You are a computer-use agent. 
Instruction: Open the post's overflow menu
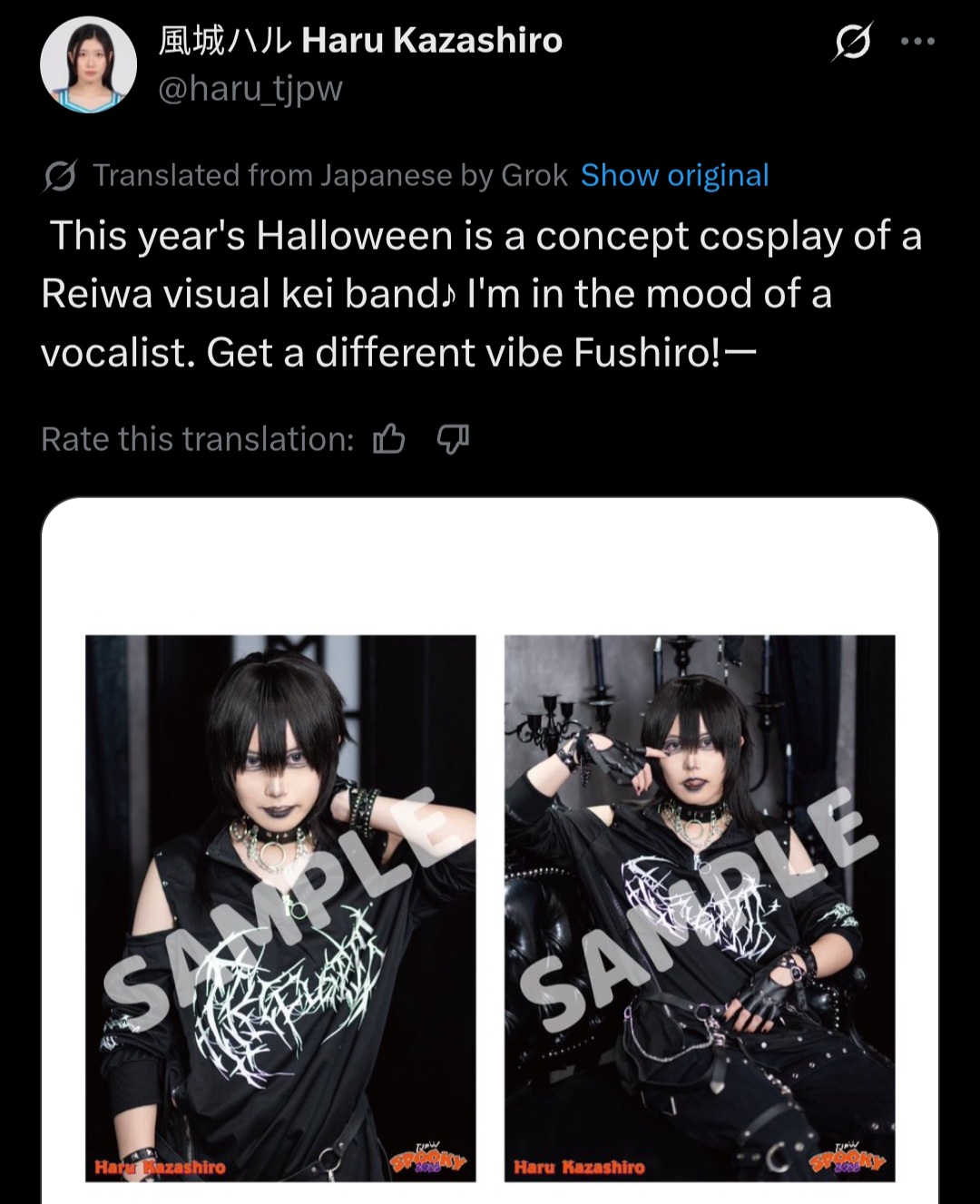pos(917,42)
